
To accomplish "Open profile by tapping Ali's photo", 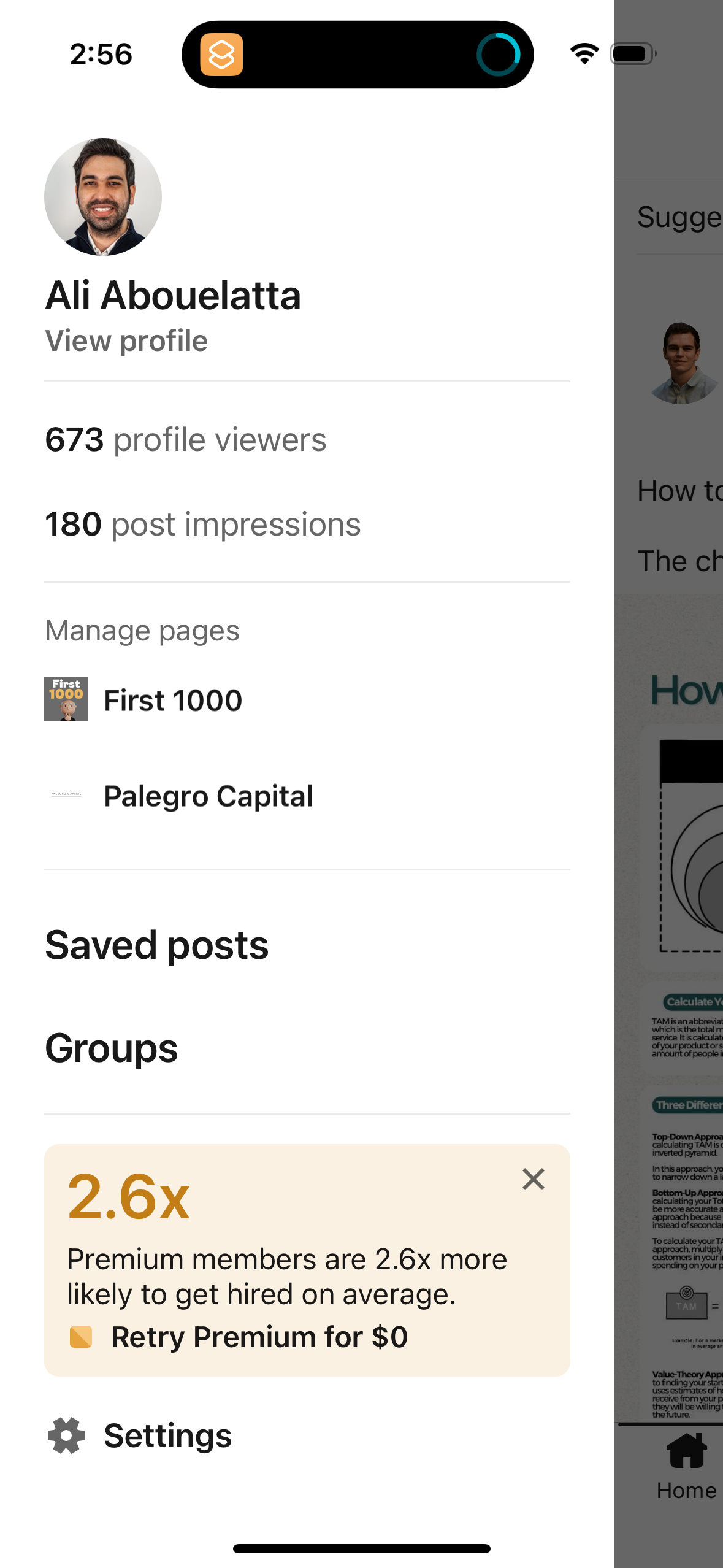I will pos(102,198).
